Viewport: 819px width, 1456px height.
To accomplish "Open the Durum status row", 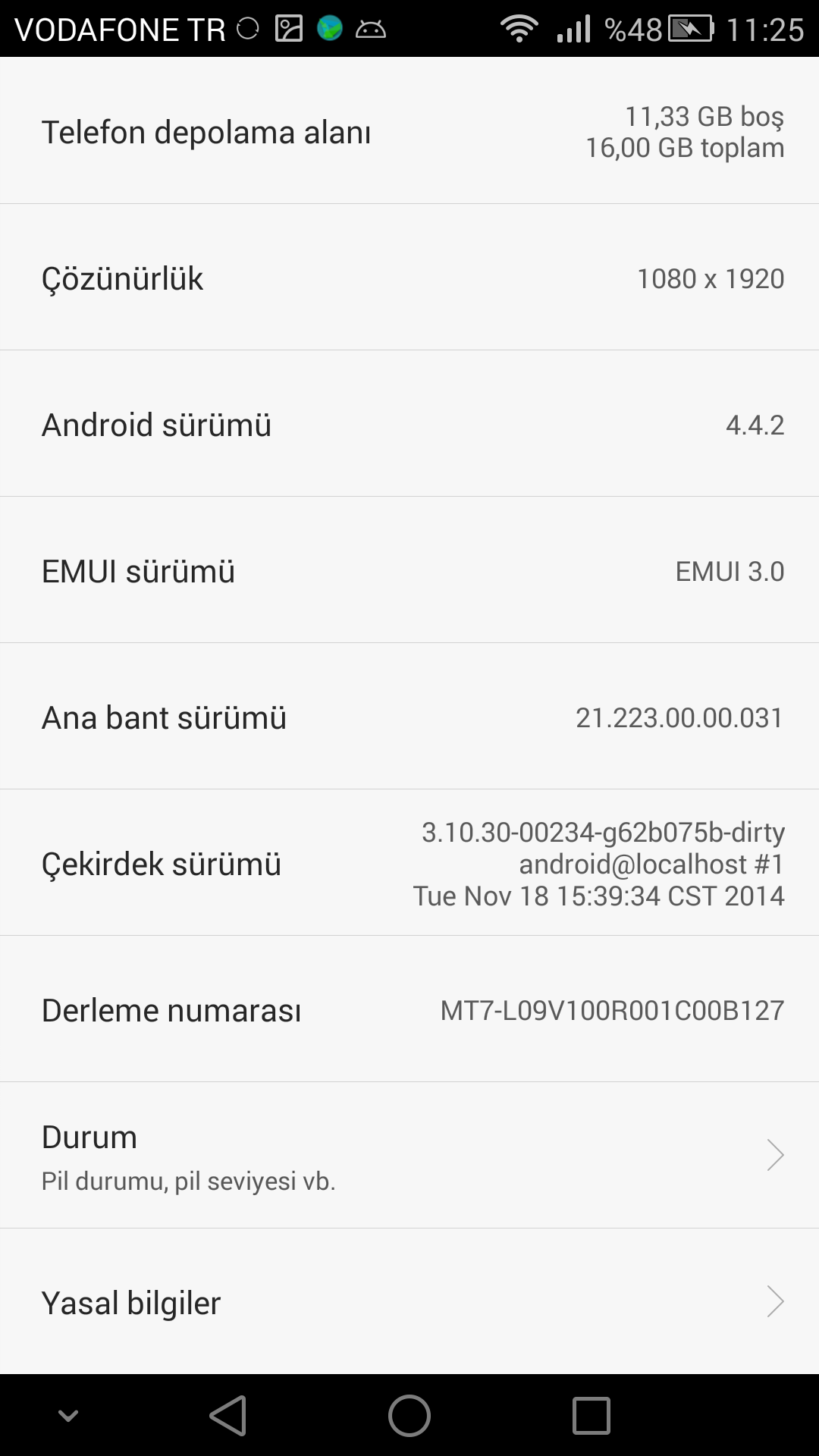I will tap(409, 1155).
